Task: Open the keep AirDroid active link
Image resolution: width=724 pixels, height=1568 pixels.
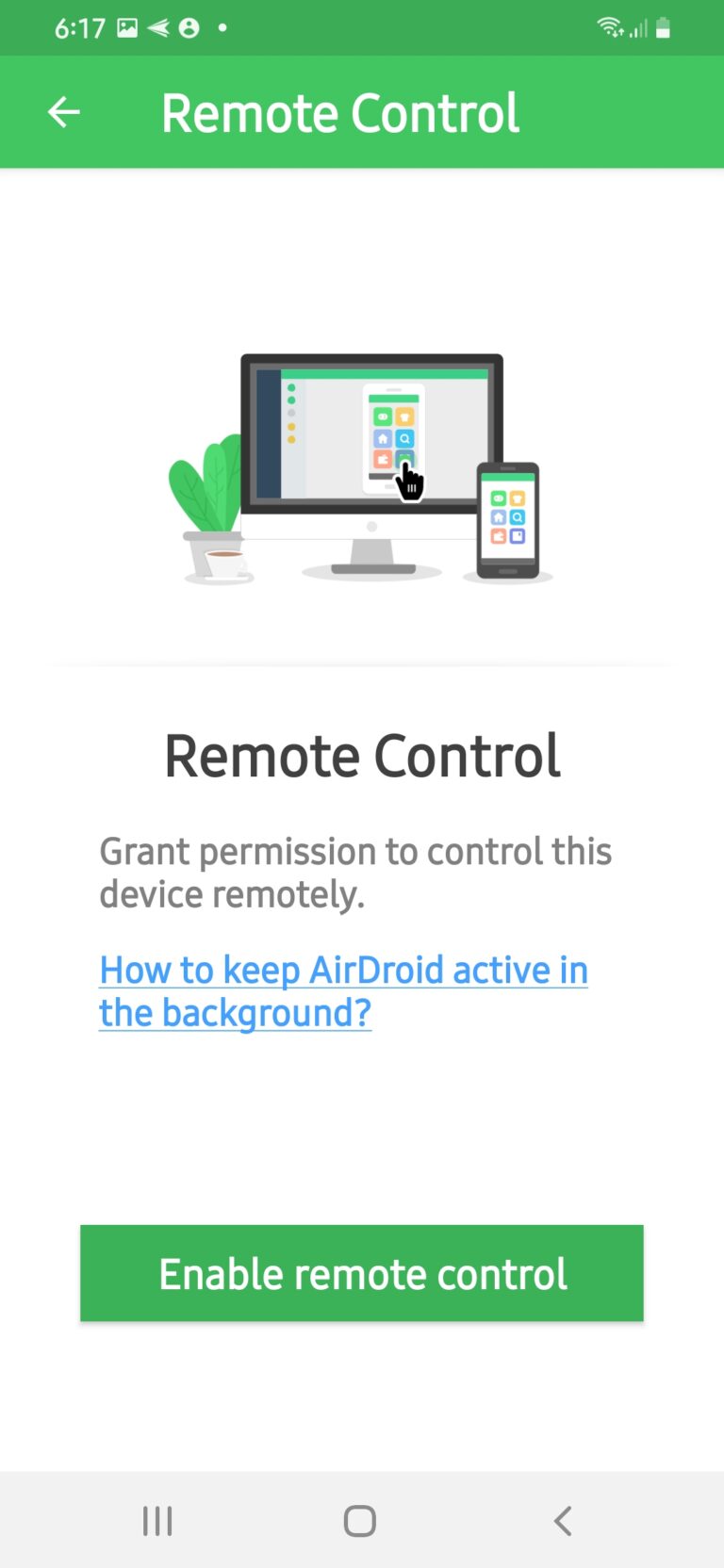Action: pos(343,990)
